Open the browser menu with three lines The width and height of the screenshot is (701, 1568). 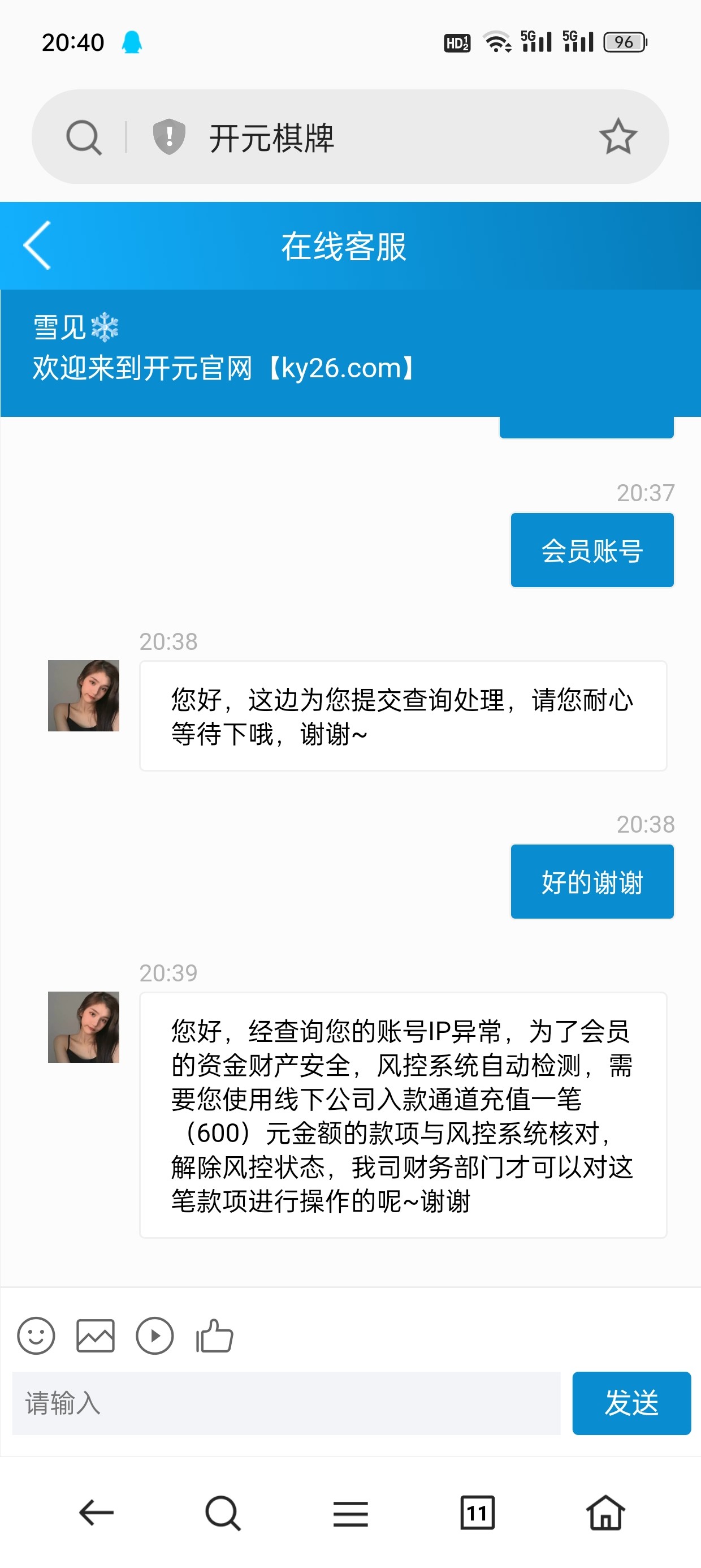tap(350, 1513)
